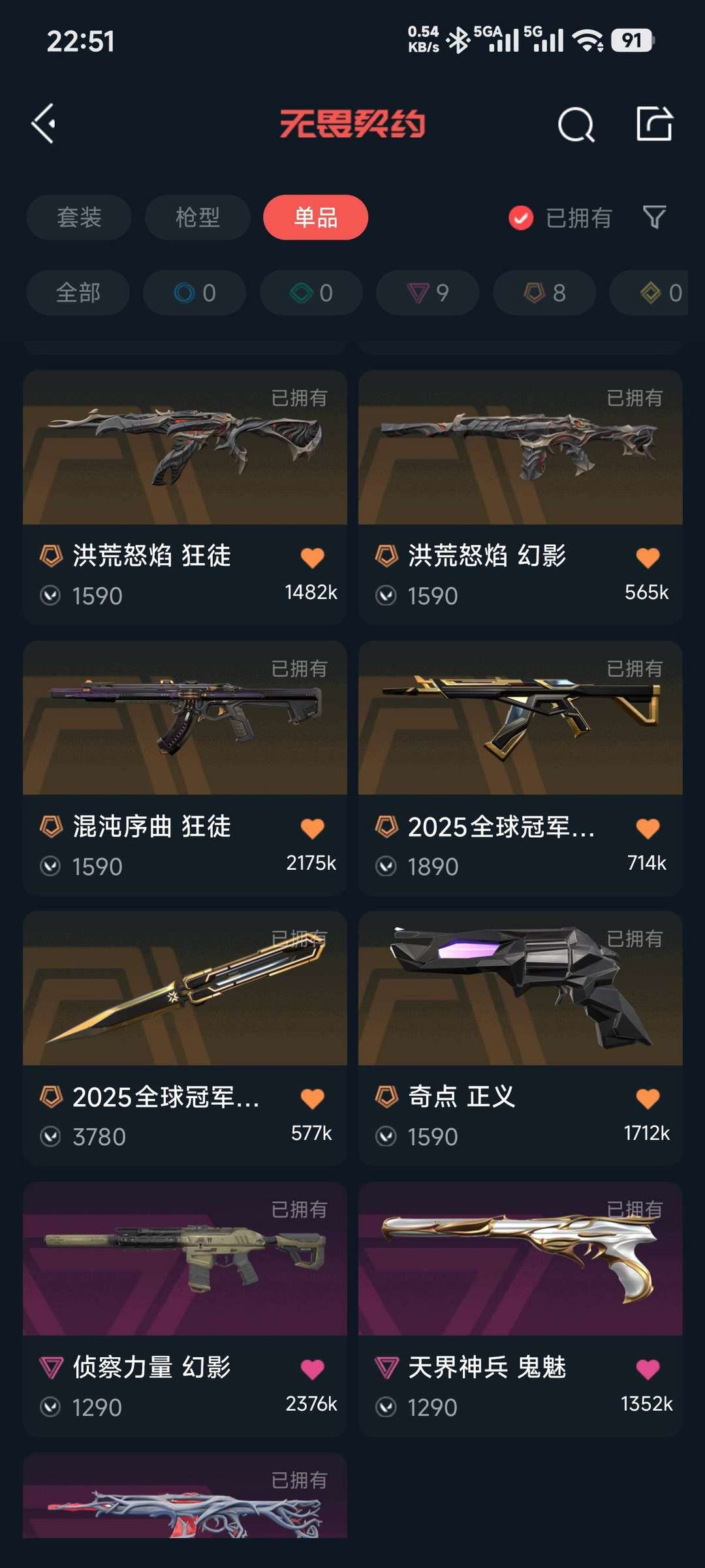Screen dimensions: 705x1568
Task: Tap the heart on 奇点 正义
Action: 648,1099
